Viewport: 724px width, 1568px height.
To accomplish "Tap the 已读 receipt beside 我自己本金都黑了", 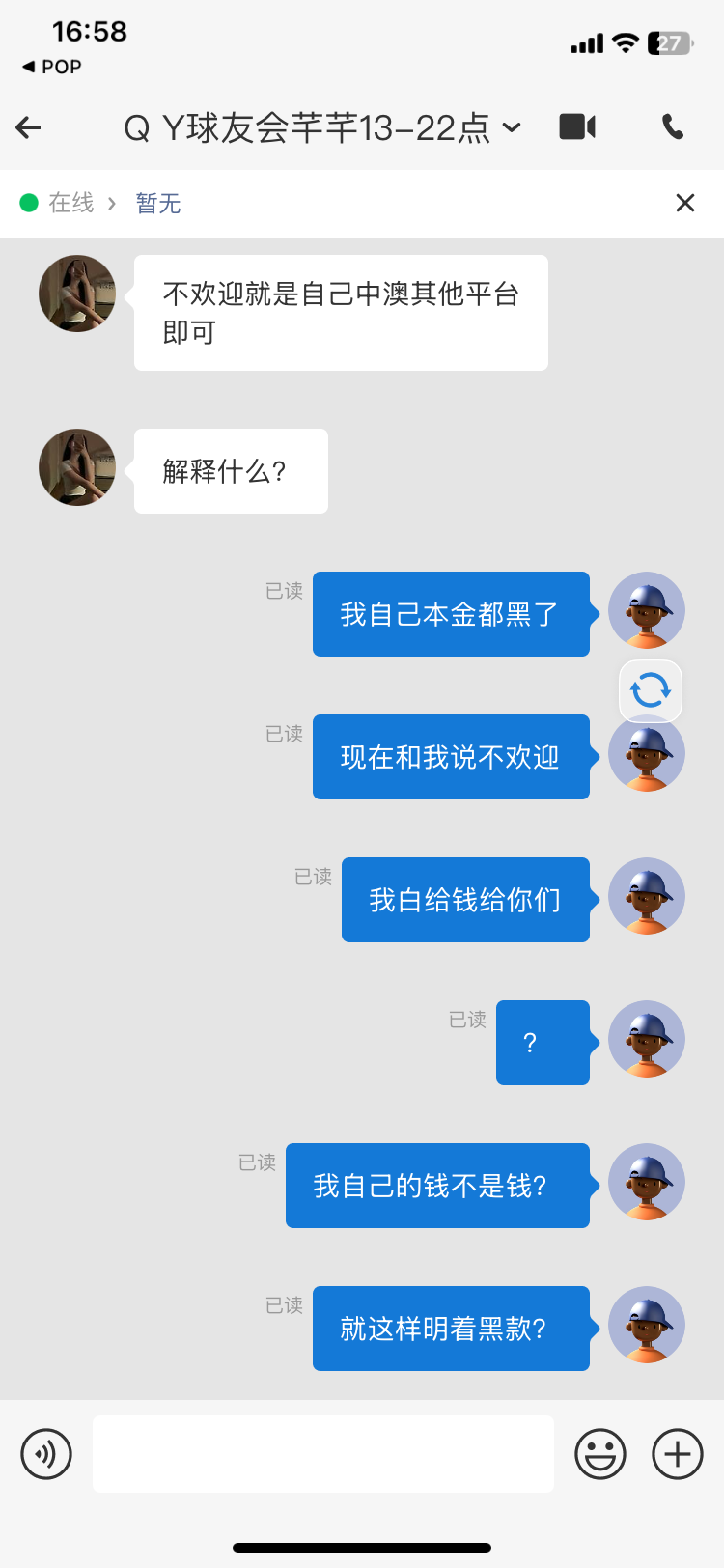I will pos(282,591).
